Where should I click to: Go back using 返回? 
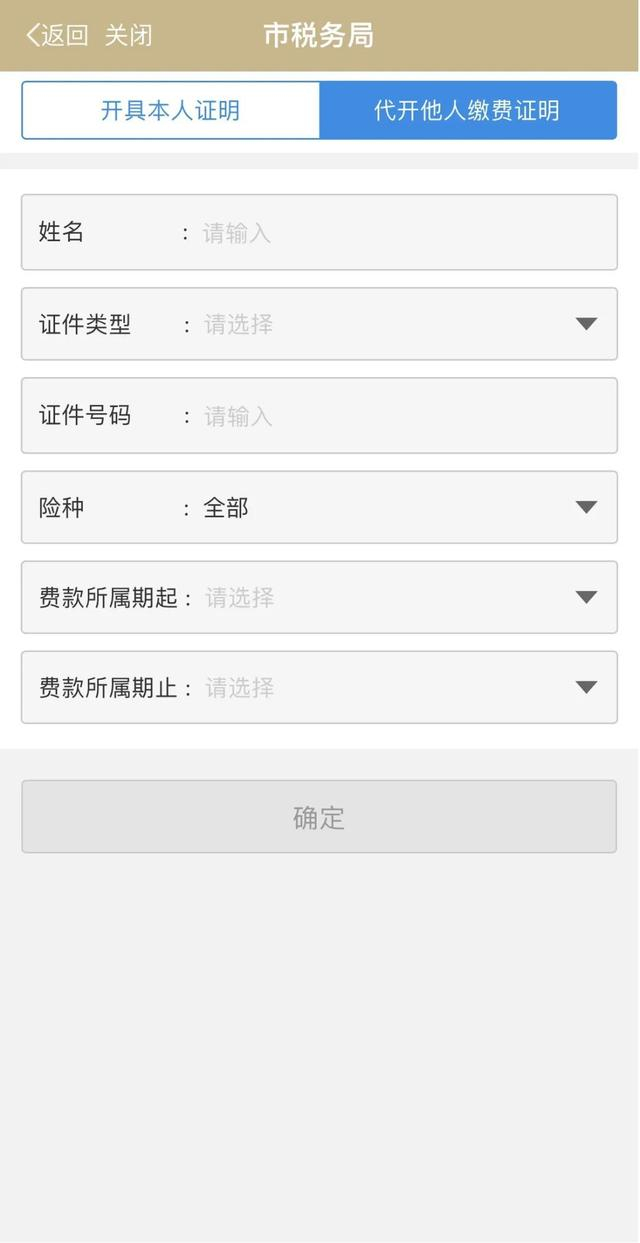[57, 35]
